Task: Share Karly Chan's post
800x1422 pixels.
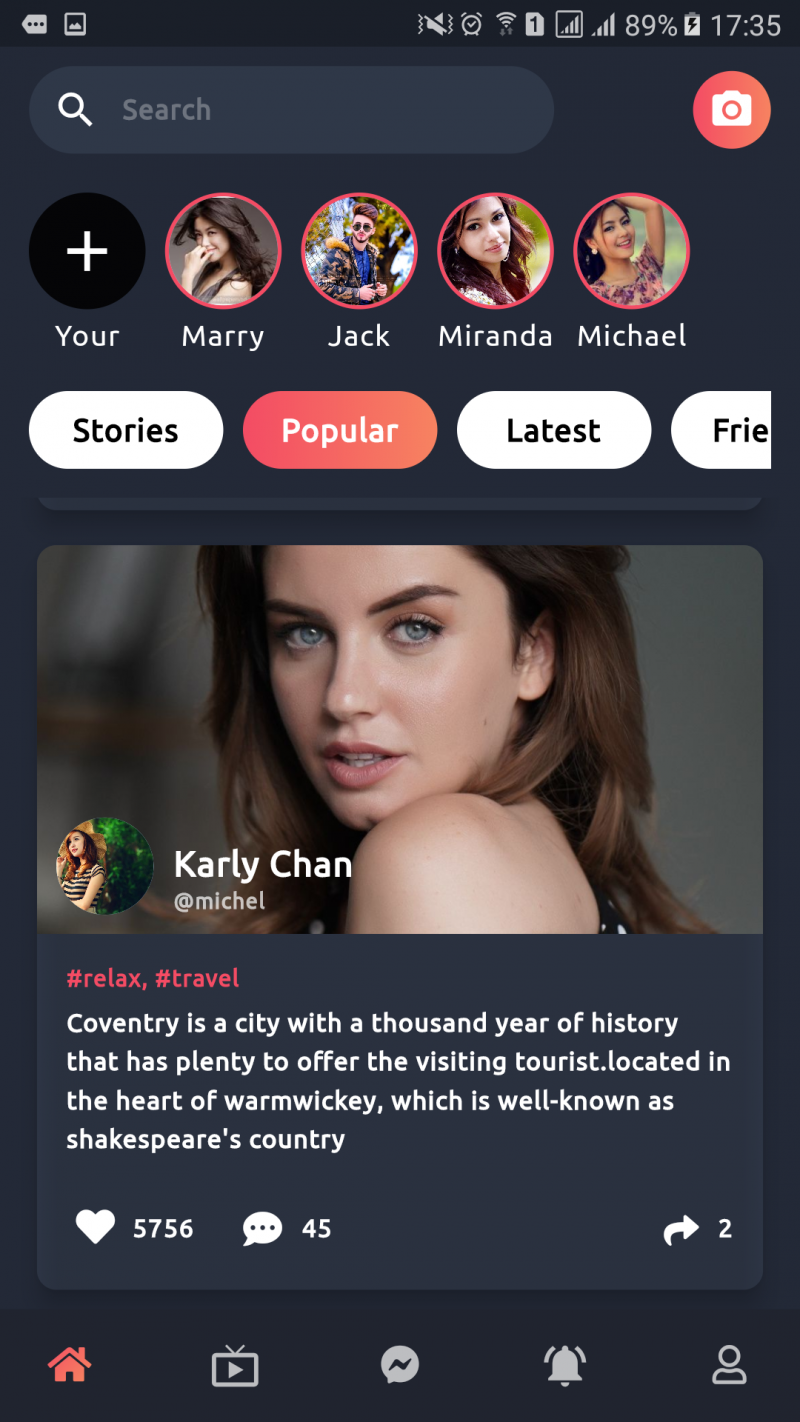Action: coord(682,1229)
